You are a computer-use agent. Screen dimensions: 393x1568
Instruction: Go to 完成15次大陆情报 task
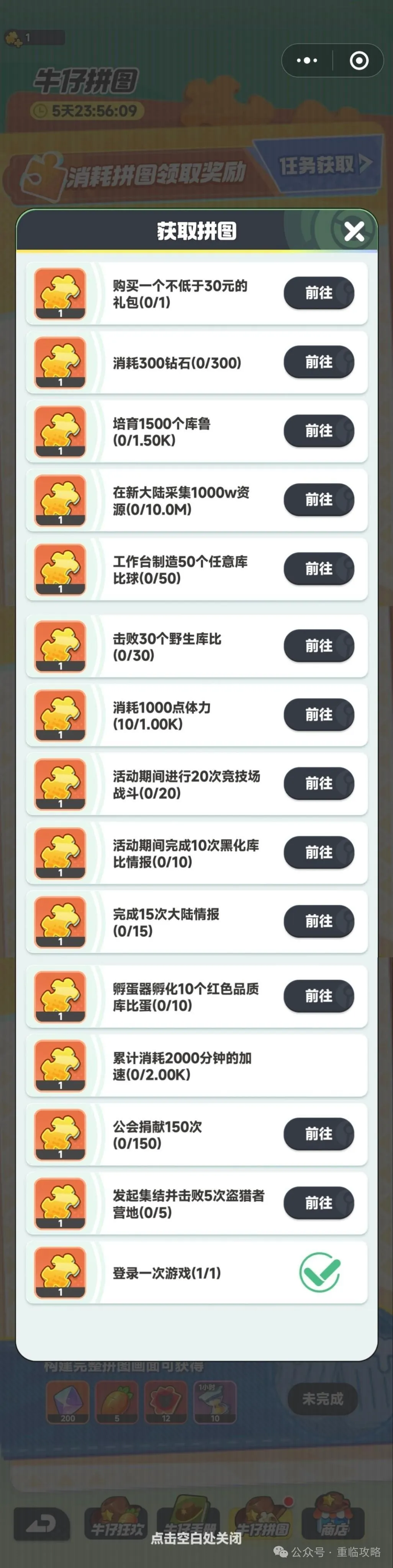click(319, 921)
